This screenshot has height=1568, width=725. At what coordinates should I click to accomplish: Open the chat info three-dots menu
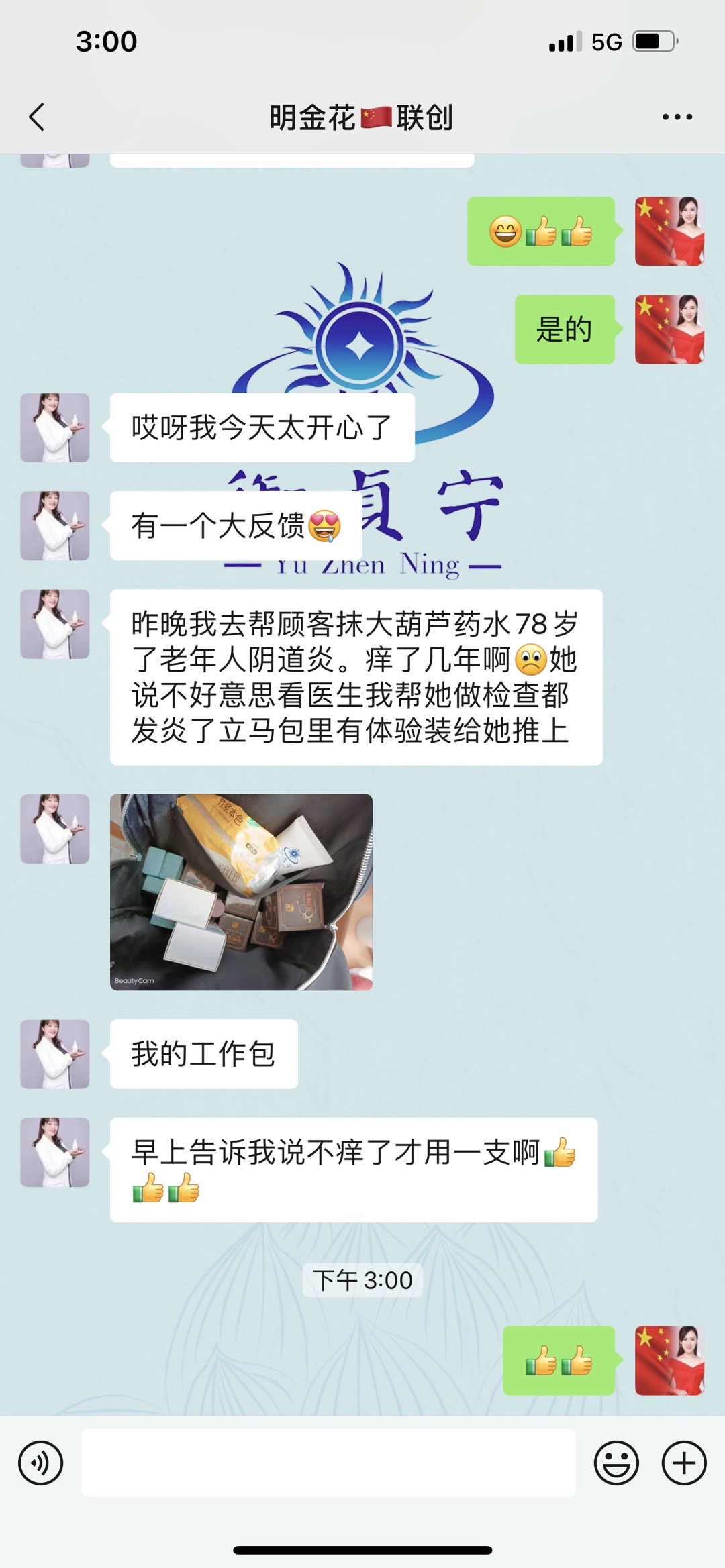pos(677,117)
